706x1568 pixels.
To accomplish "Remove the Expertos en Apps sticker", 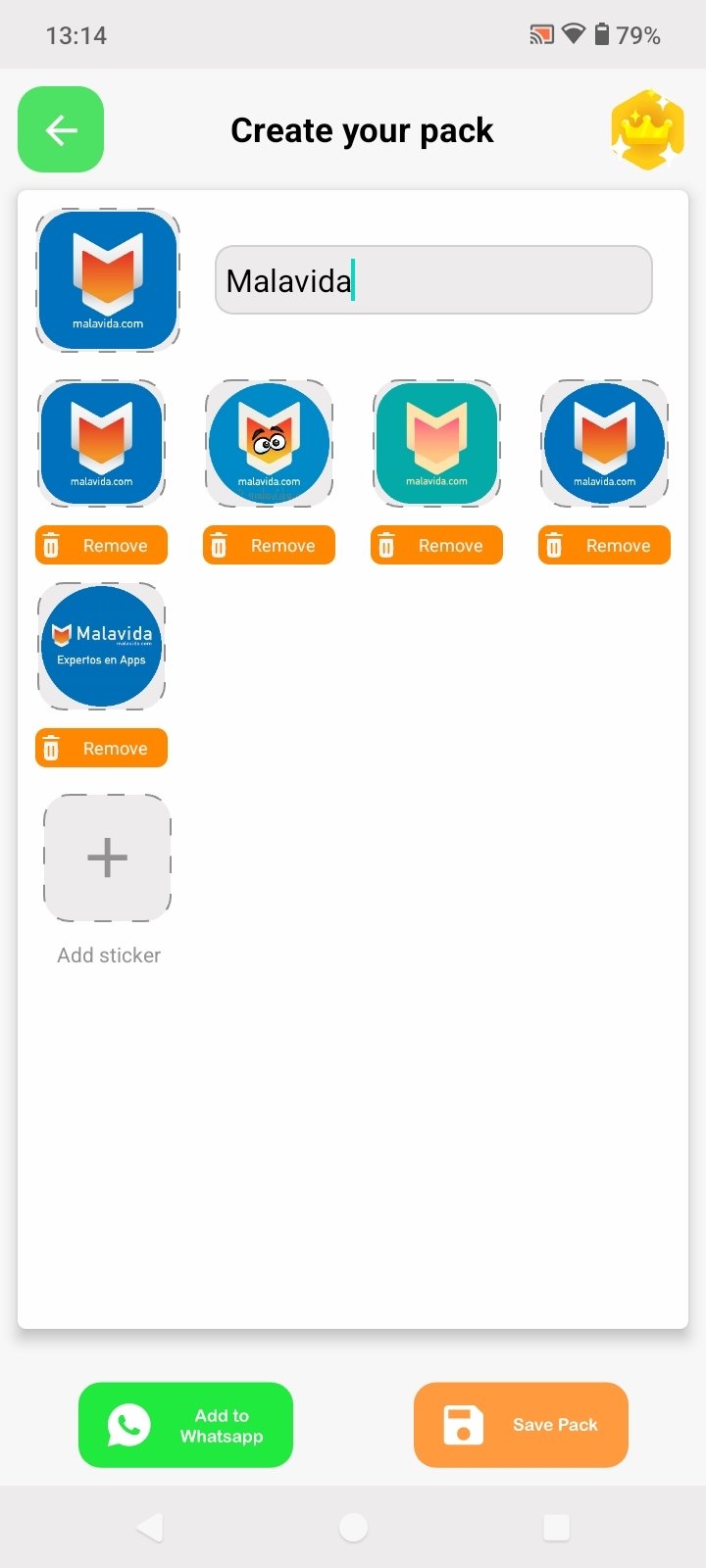I will pos(101,748).
